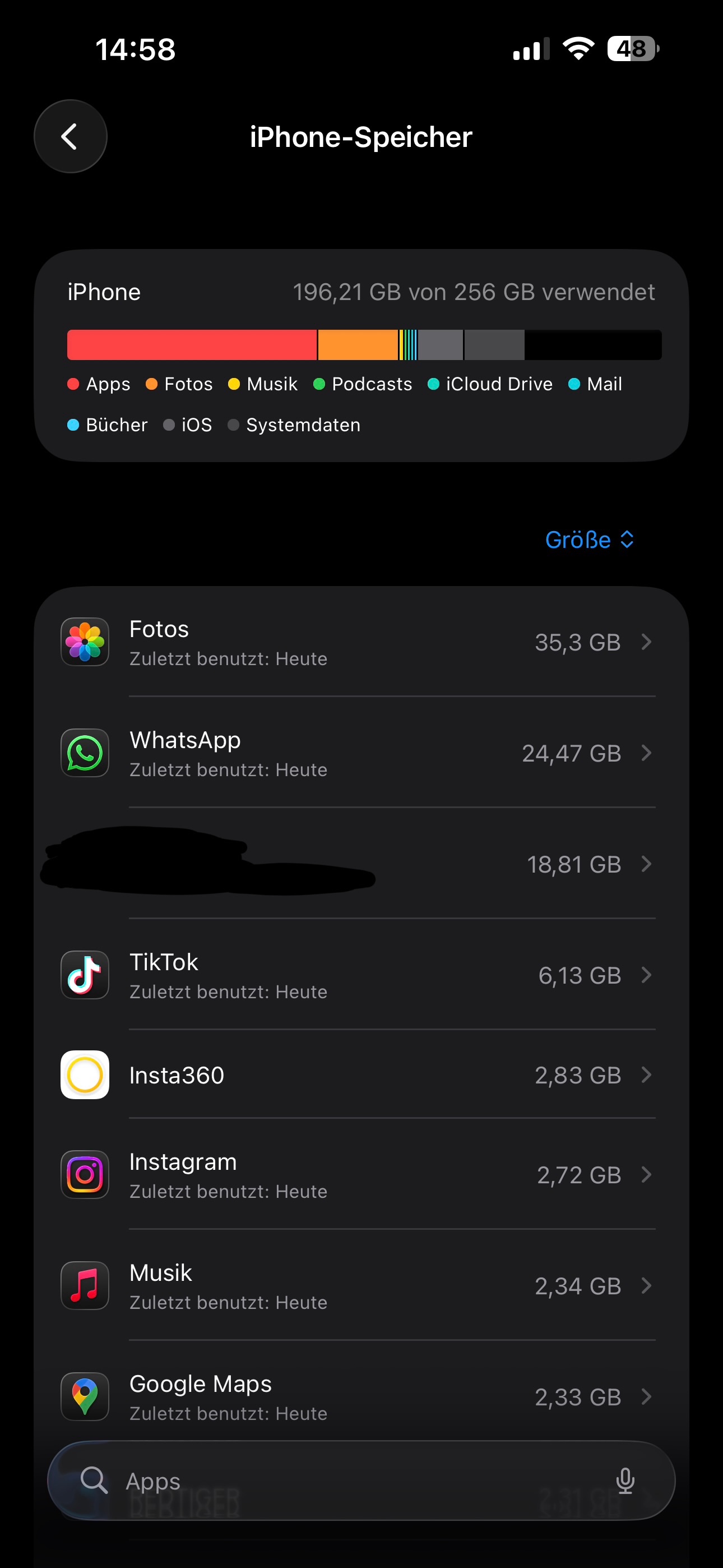Start voice dictation in search

[625, 1481]
